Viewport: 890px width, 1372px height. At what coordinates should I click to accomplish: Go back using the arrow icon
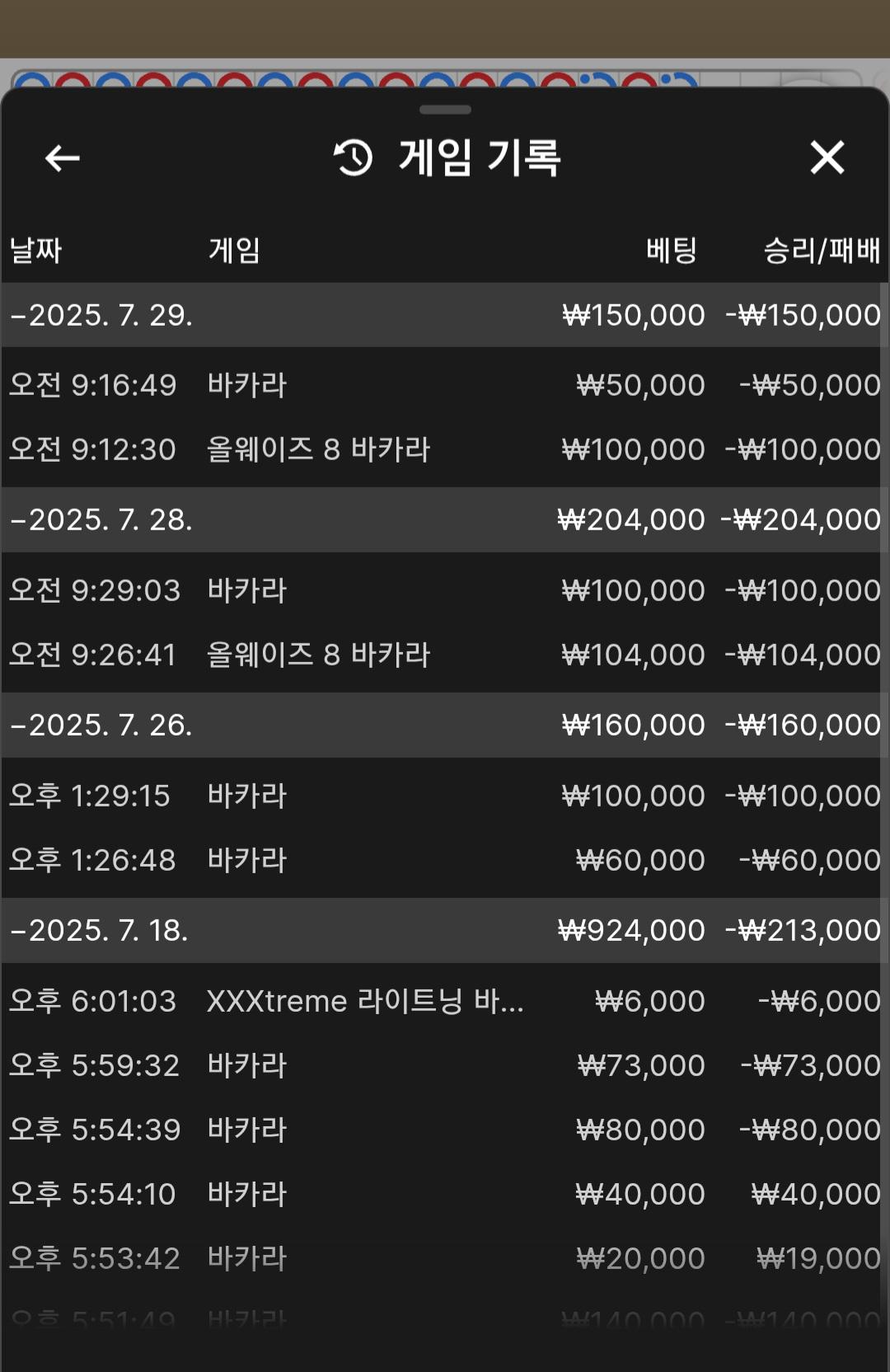point(63,157)
